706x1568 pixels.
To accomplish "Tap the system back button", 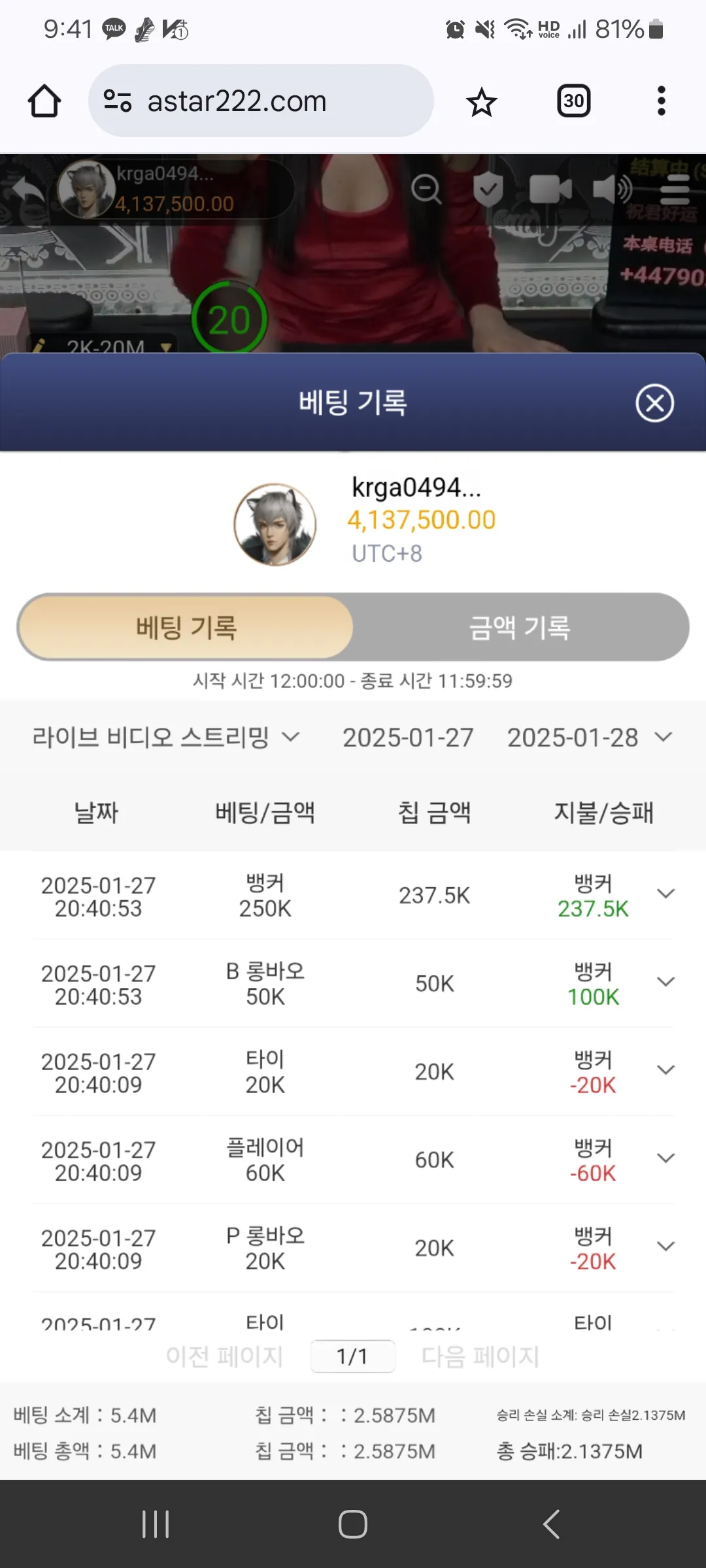I will pyautogui.click(x=551, y=1524).
